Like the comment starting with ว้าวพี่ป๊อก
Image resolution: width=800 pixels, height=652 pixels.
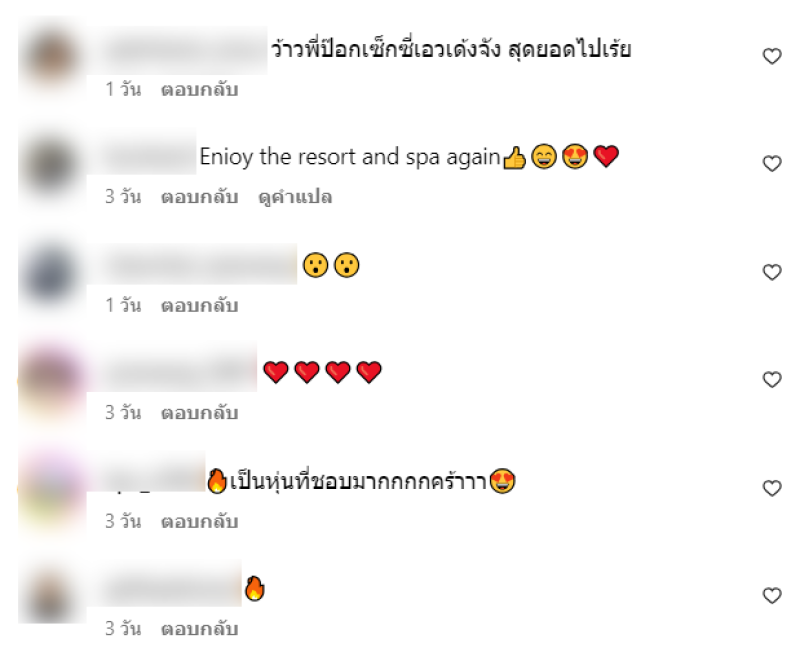pos(772,56)
